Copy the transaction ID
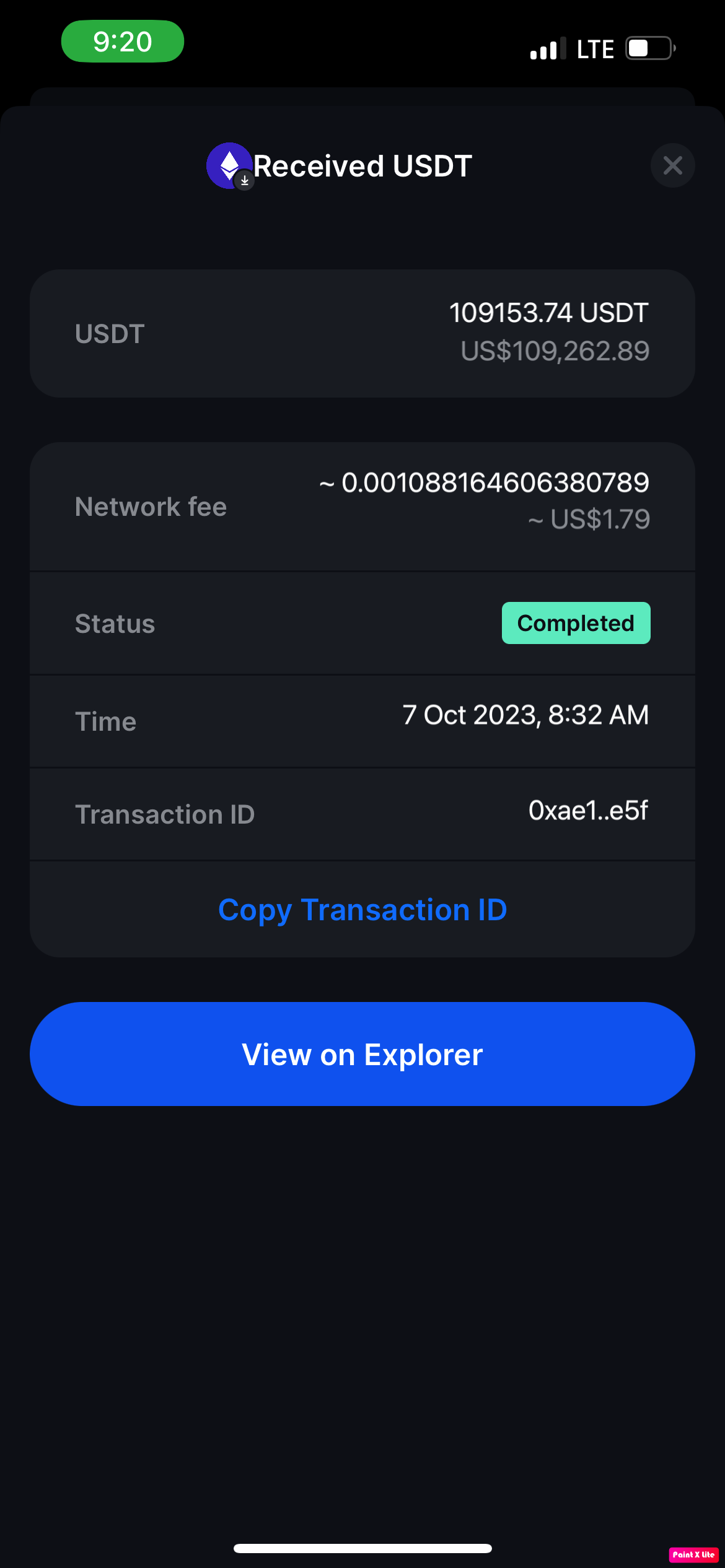 click(x=362, y=910)
